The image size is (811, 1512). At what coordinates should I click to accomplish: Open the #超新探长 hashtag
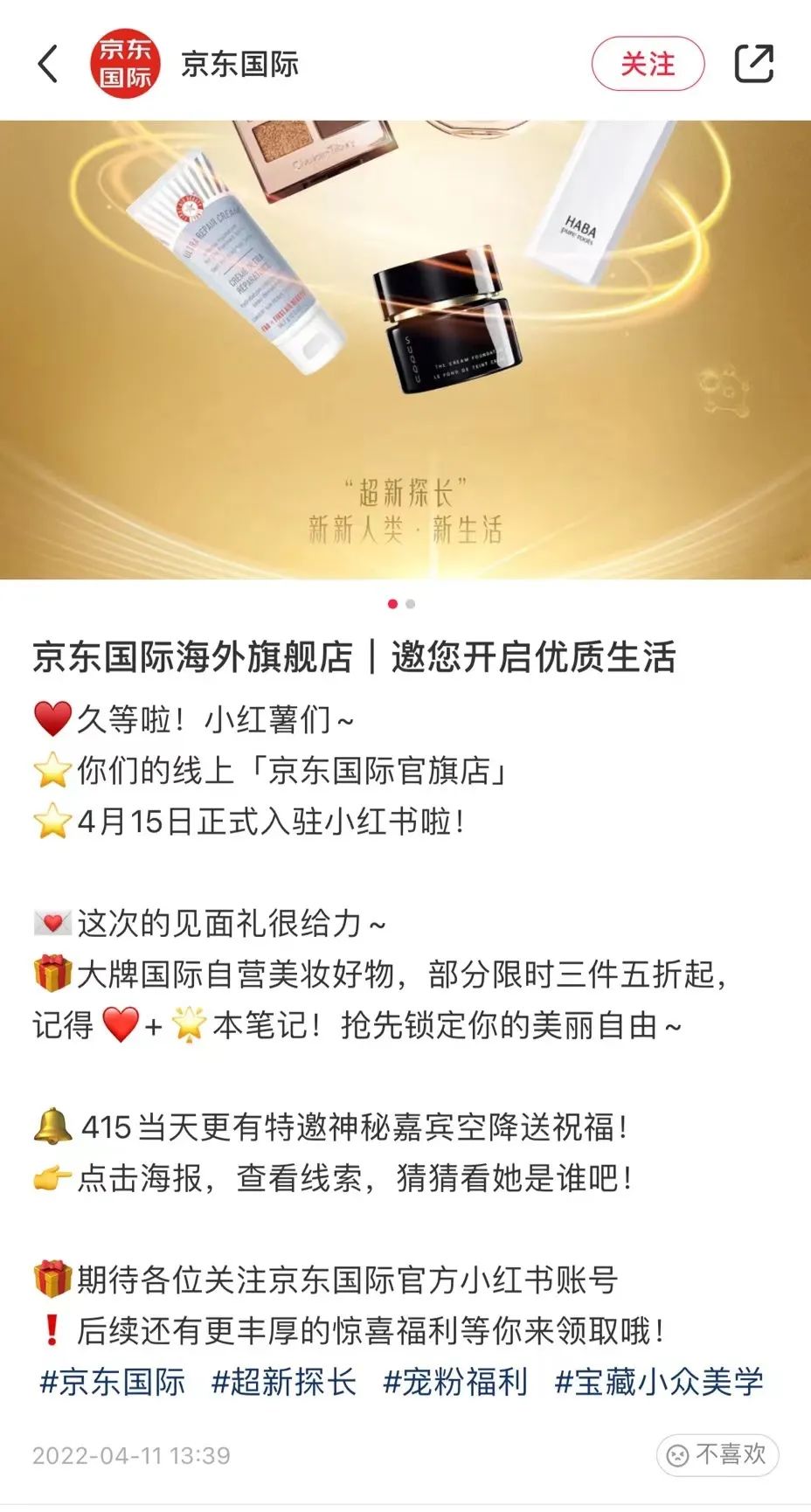pos(284,1382)
